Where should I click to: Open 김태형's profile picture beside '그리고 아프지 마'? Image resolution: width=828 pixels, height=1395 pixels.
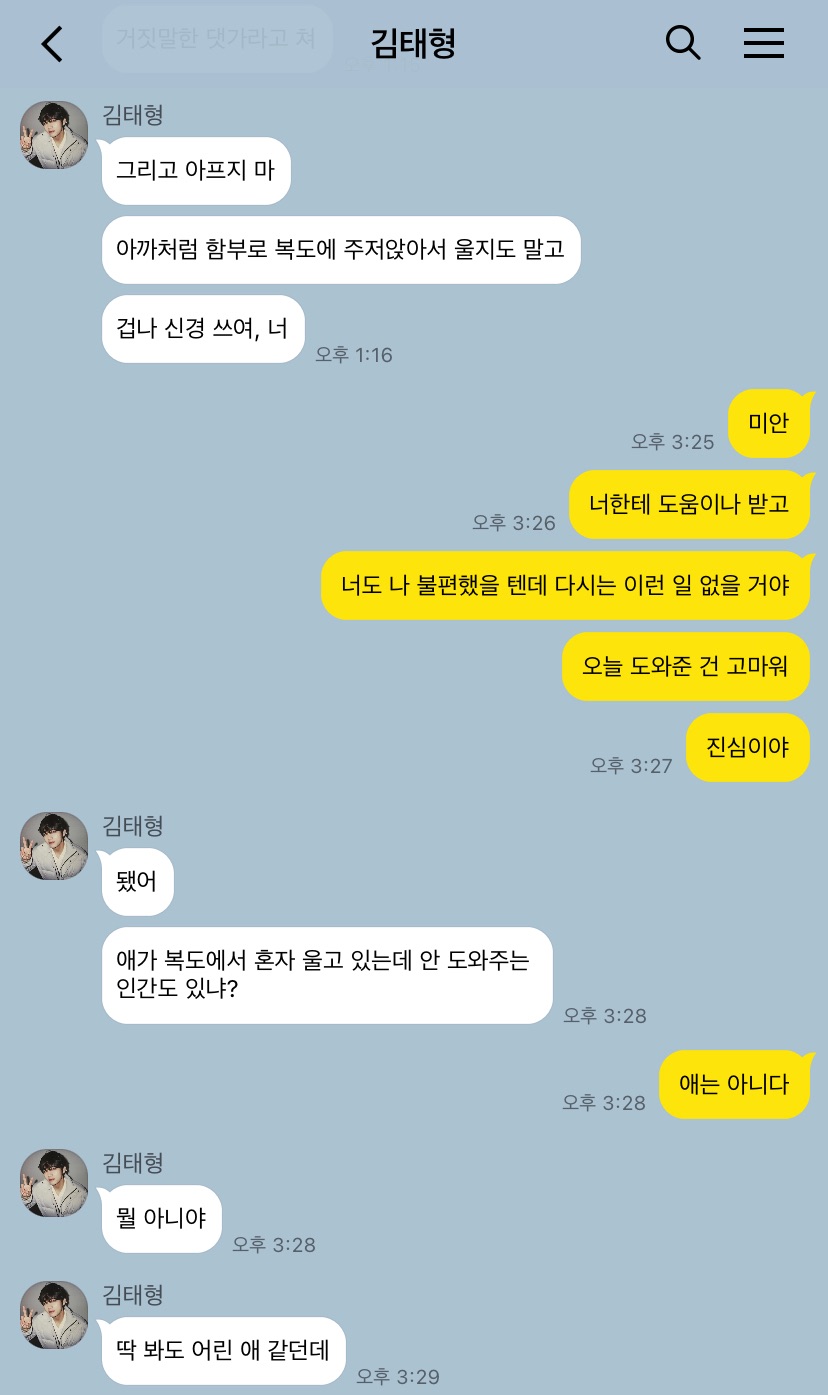point(54,135)
